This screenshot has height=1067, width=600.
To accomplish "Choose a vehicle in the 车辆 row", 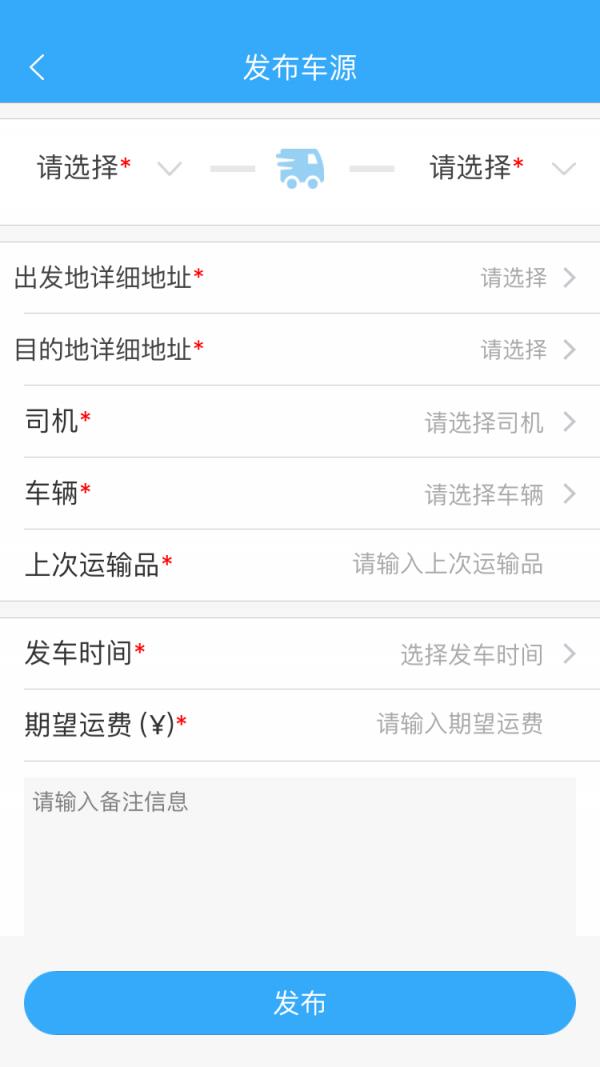I will tap(300, 493).
